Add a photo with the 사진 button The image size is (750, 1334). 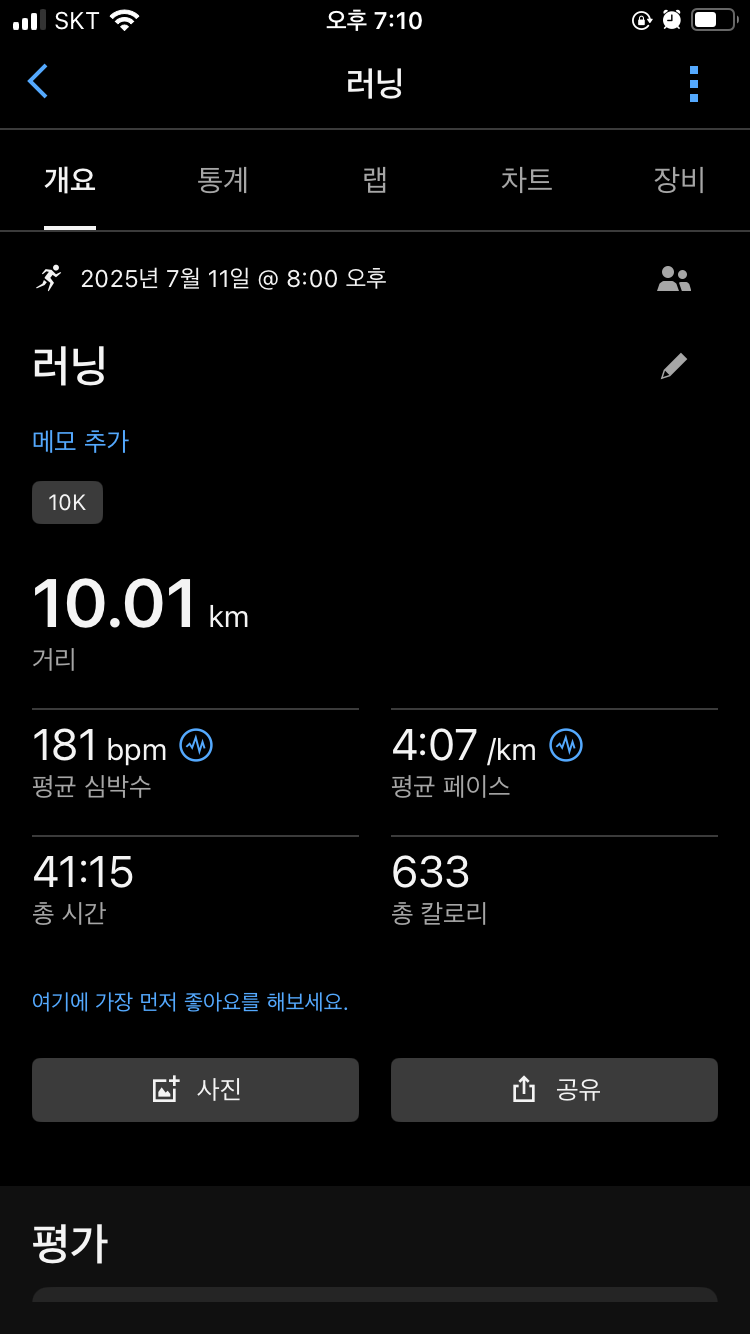pos(195,1090)
